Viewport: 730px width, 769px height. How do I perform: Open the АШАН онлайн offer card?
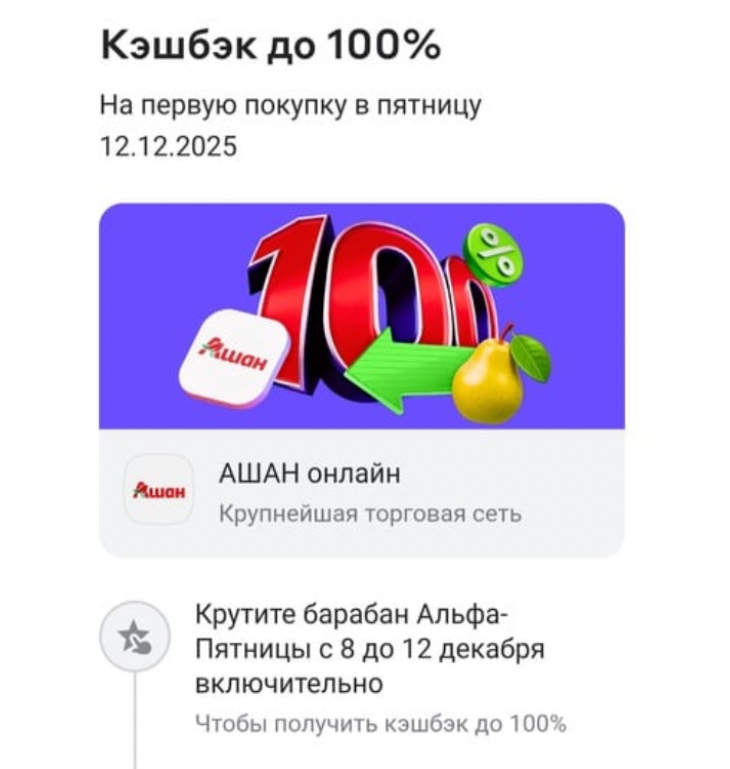click(362, 380)
